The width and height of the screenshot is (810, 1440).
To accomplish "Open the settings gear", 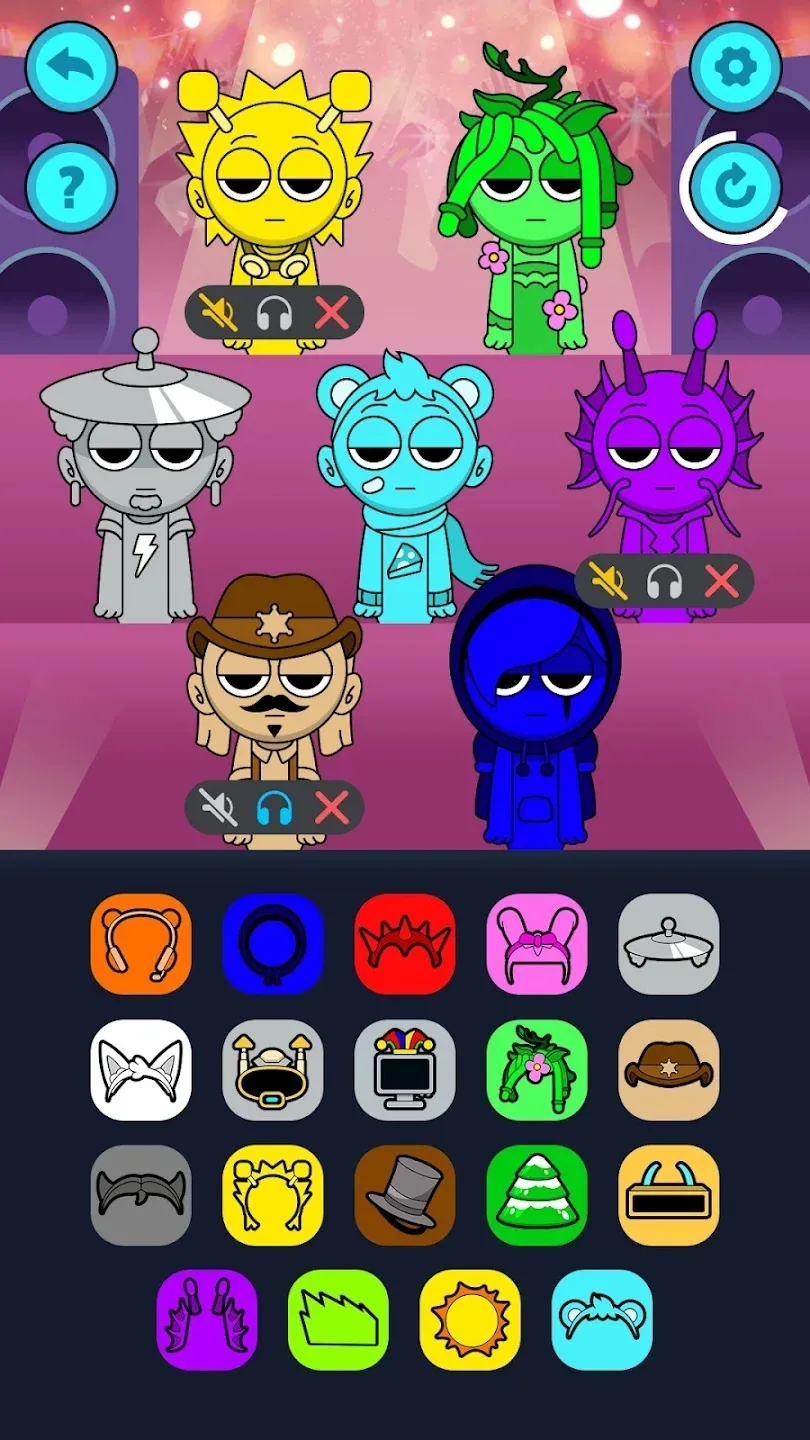I will point(736,66).
